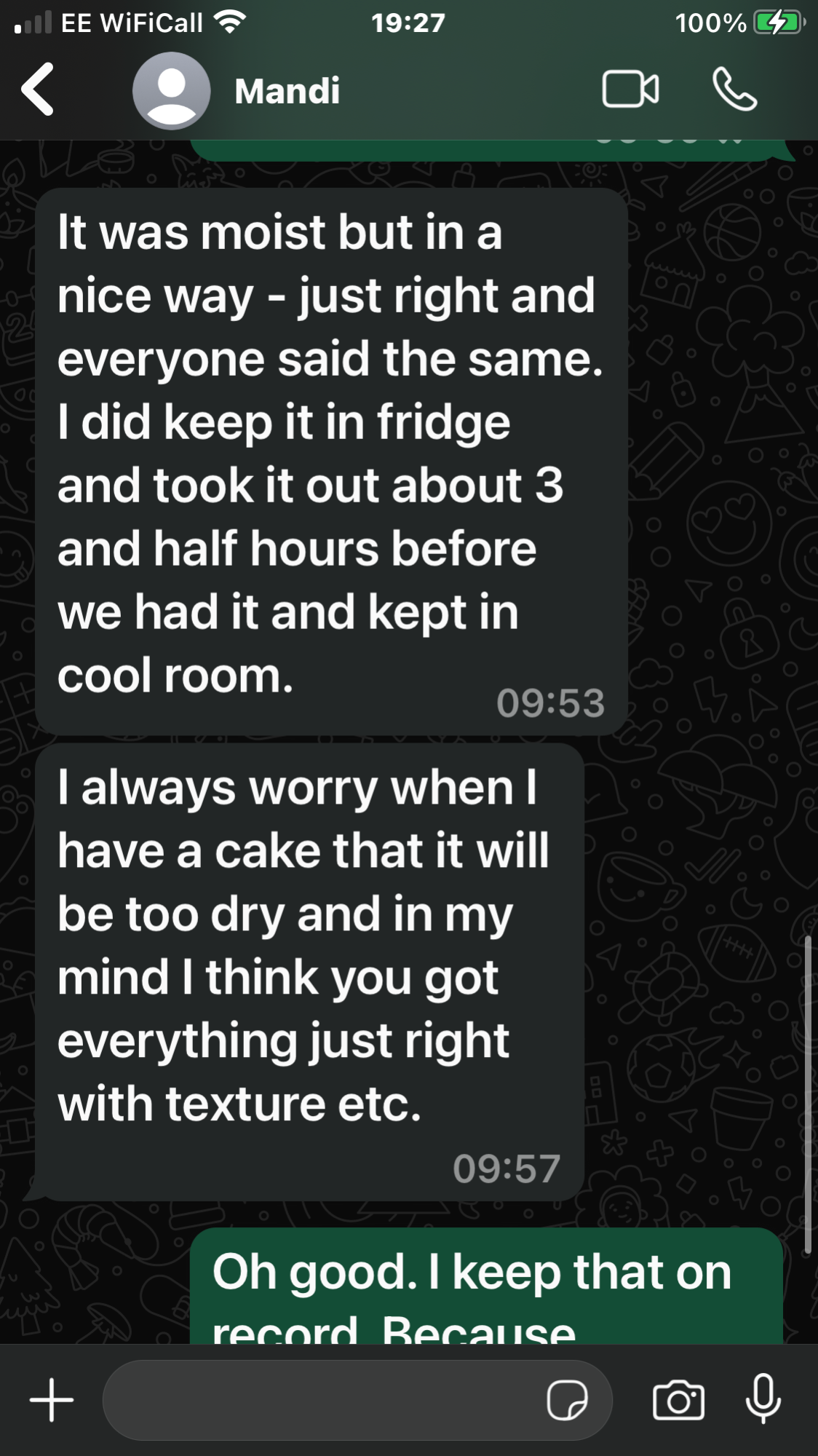Screen dimensions: 818x1456
Task: Open the attachment plus menu
Action: 52,1400
